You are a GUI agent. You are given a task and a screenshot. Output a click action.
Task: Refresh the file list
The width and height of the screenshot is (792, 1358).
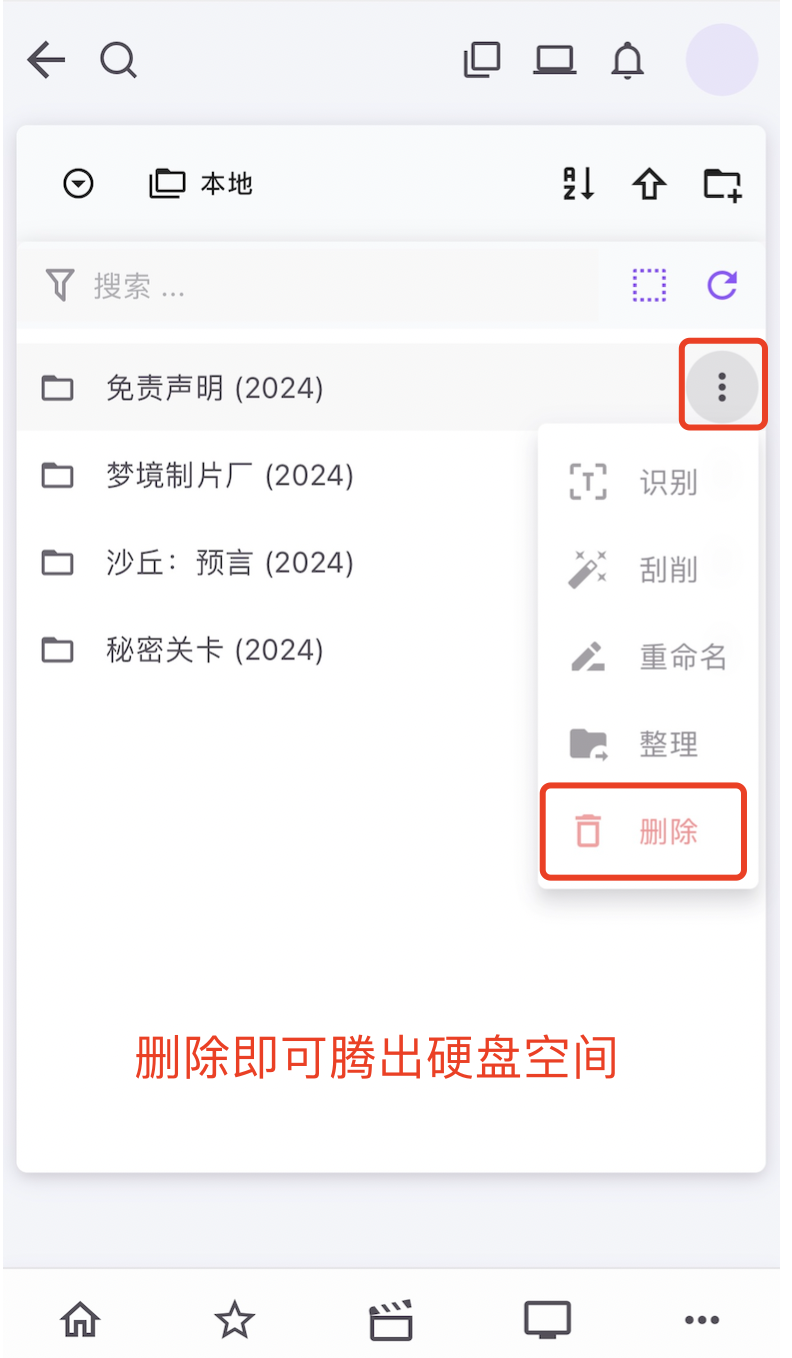click(x=722, y=286)
